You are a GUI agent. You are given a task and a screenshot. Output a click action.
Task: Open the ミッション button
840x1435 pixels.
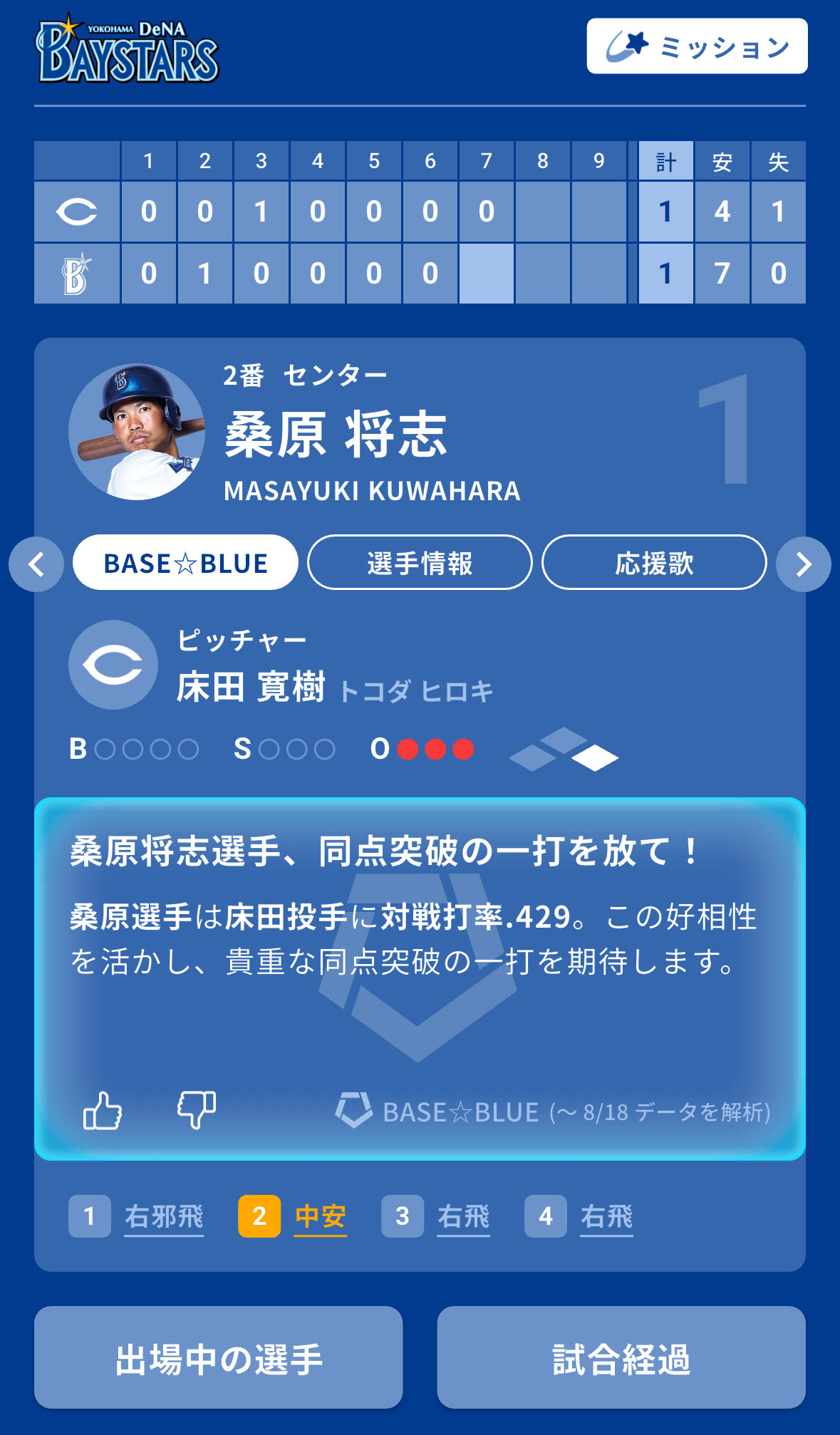click(697, 46)
